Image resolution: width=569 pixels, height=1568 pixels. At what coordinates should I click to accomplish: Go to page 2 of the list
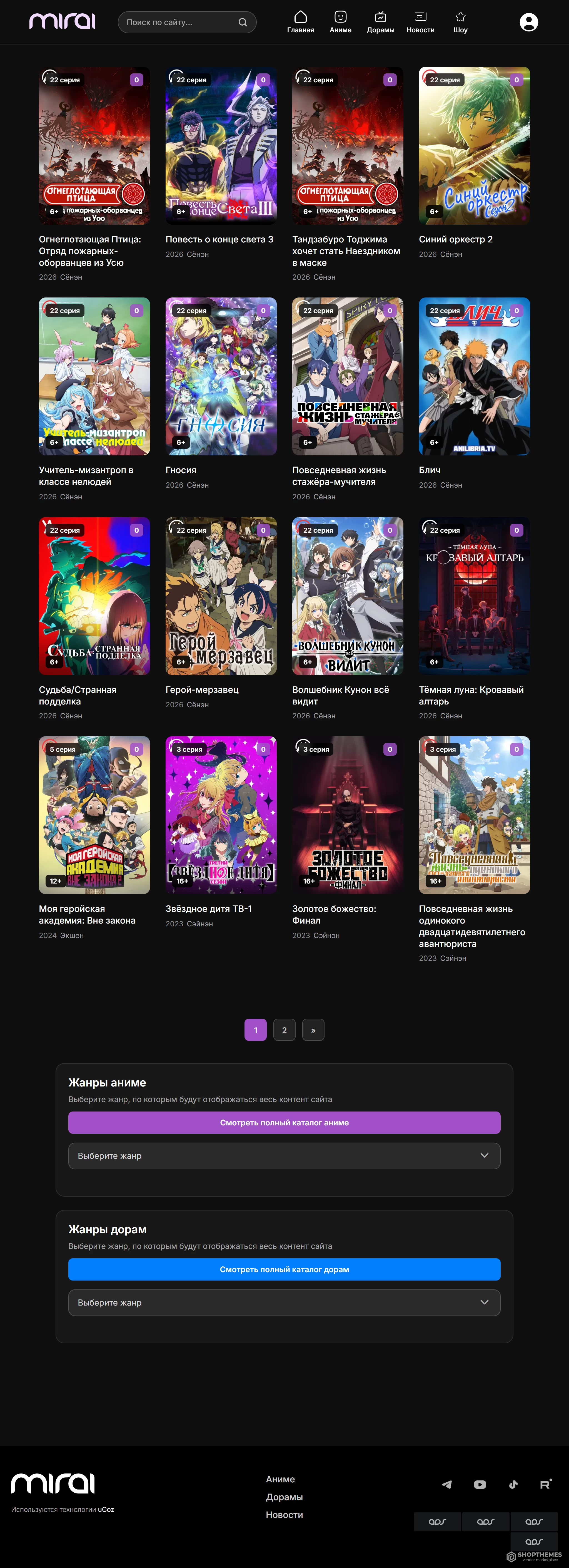click(284, 1030)
